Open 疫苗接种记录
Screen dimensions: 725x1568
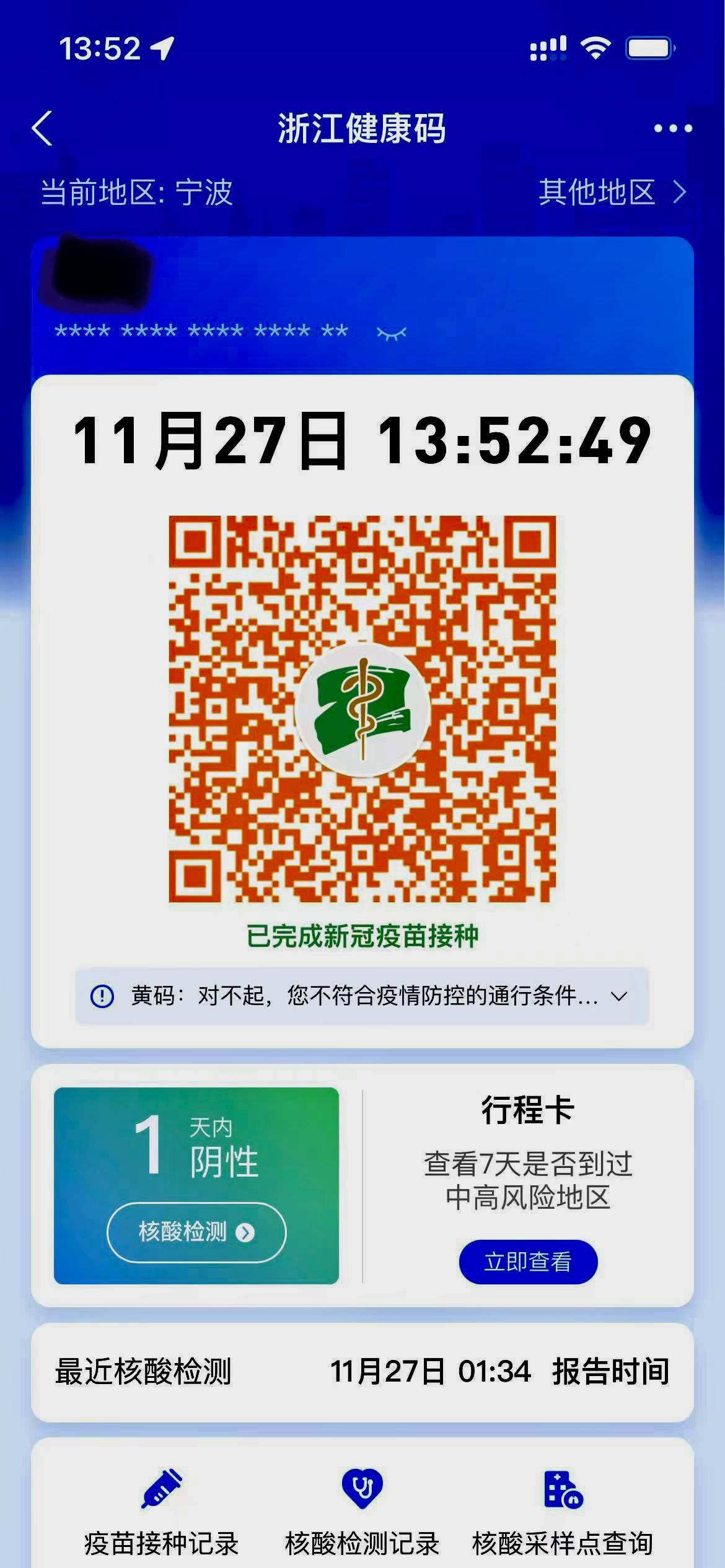161,1511
